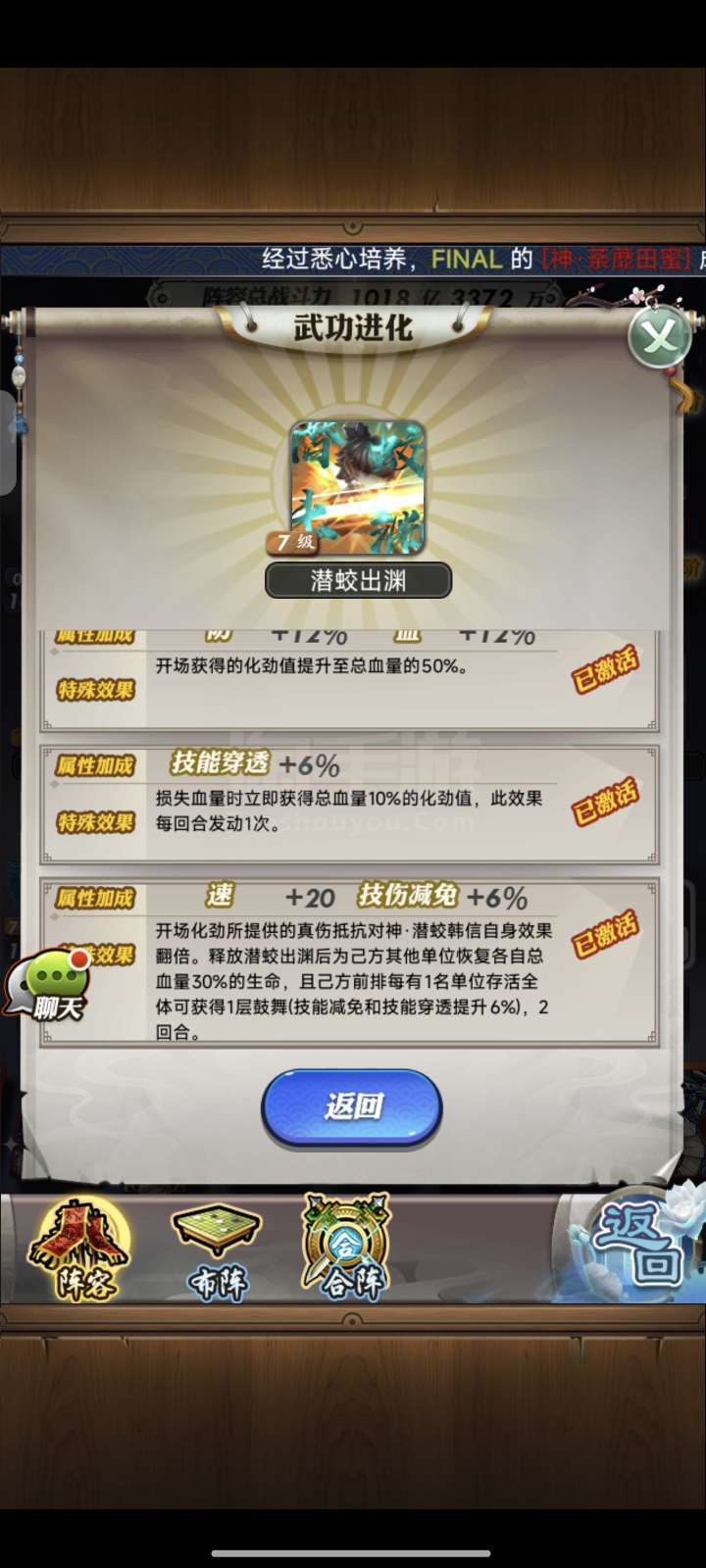Viewport: 706px width, 1568px height.
Task: Tap the blue 返回 button
Action: tap(352, 1107)
